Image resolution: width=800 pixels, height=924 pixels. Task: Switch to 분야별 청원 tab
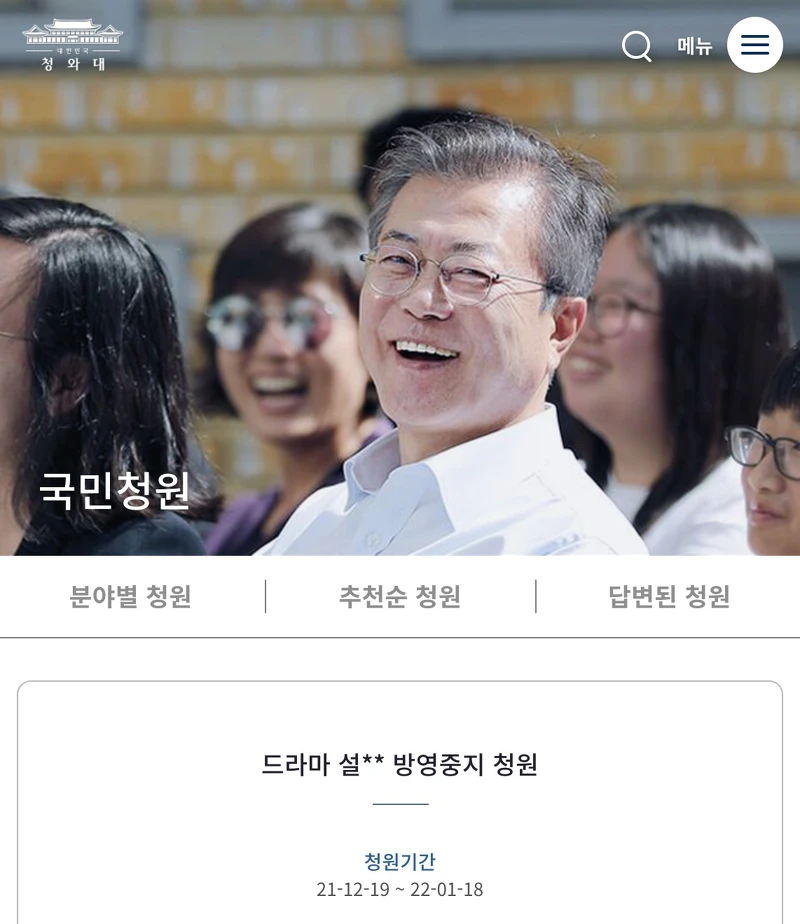(130, 596)
